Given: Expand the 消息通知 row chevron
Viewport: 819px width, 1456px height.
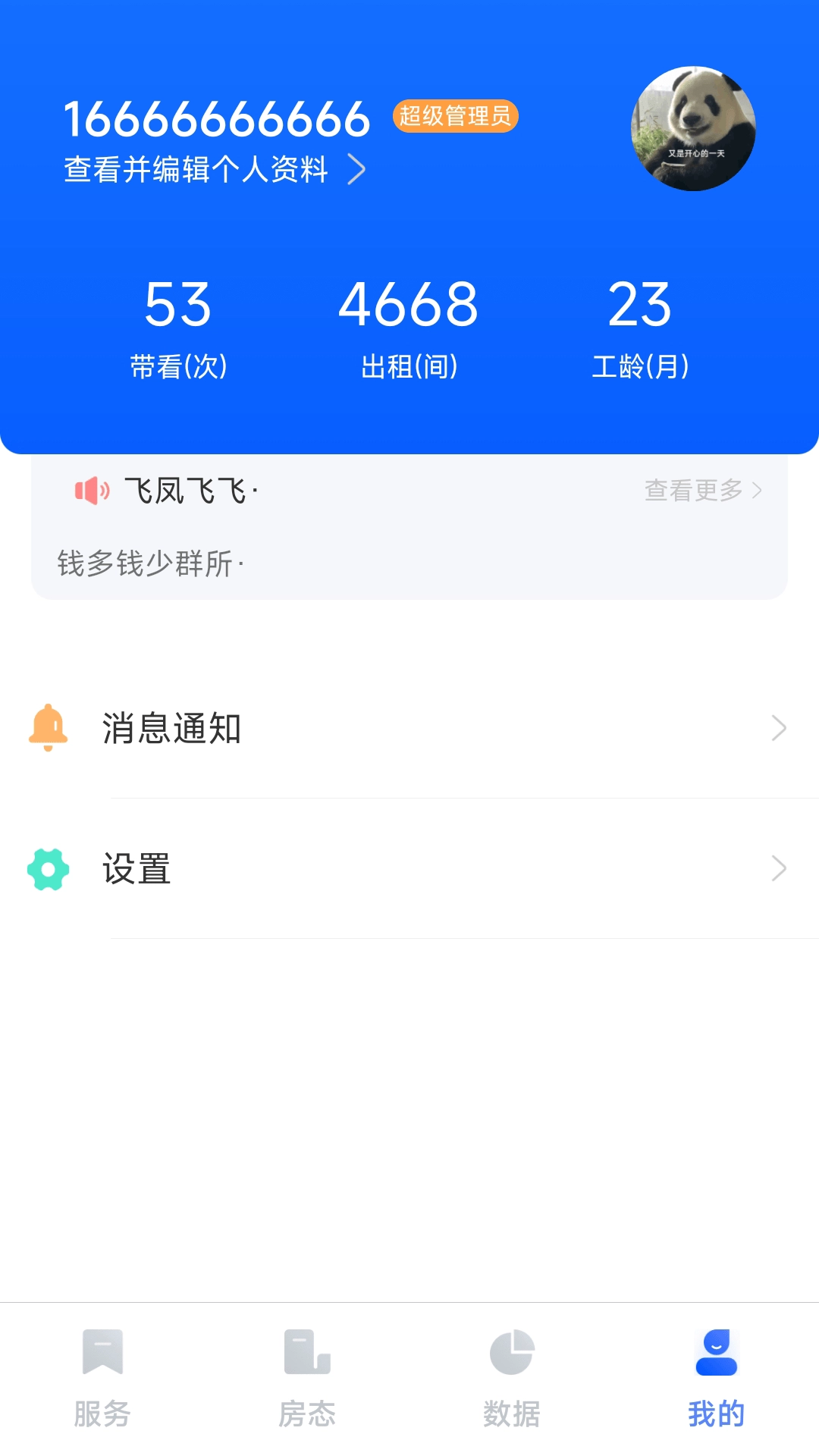Looking at the screenshot, I should (x=780, y=728).
